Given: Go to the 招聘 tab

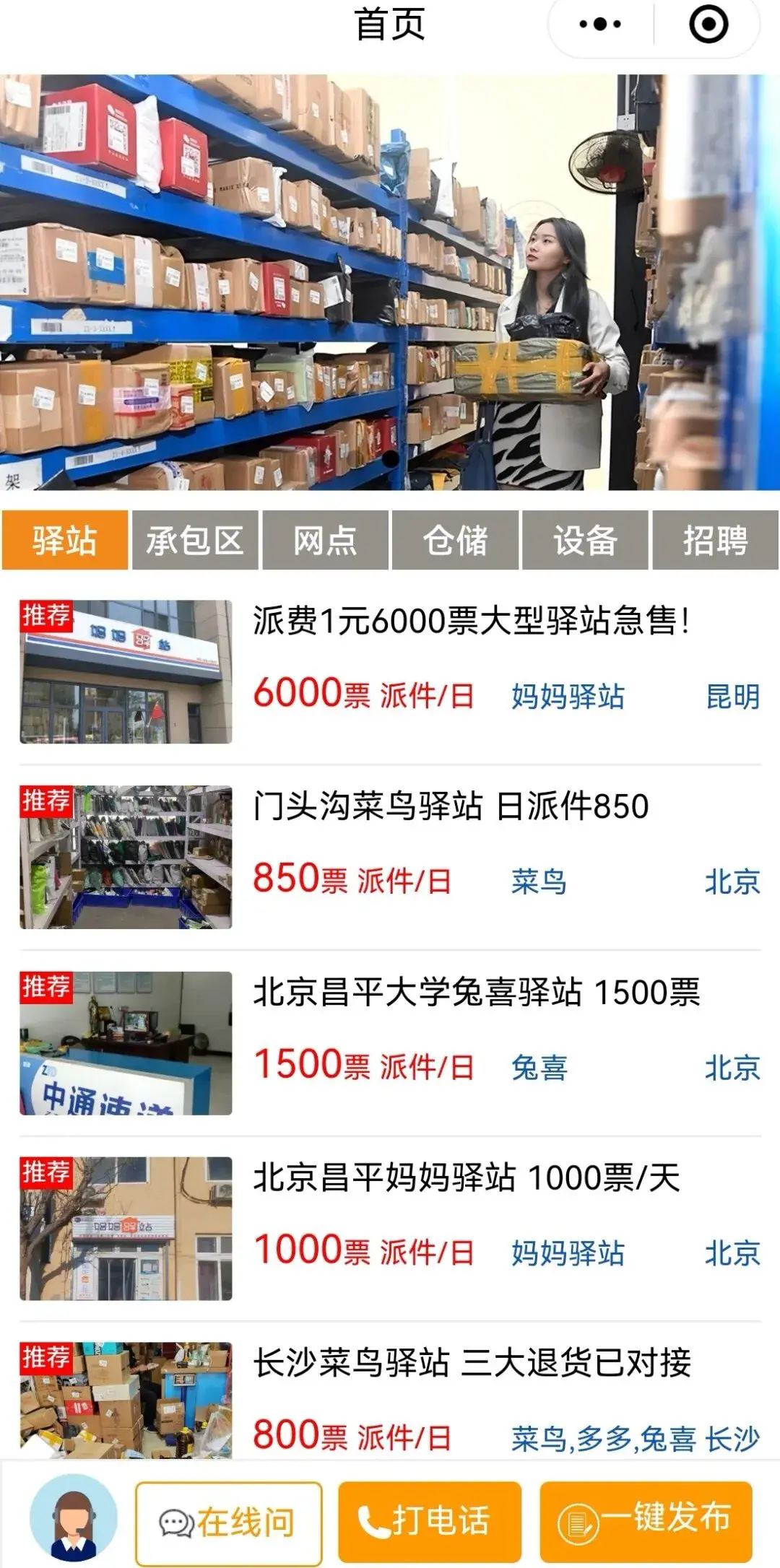Looking at the screenshot, I should [x=715, y=540].
